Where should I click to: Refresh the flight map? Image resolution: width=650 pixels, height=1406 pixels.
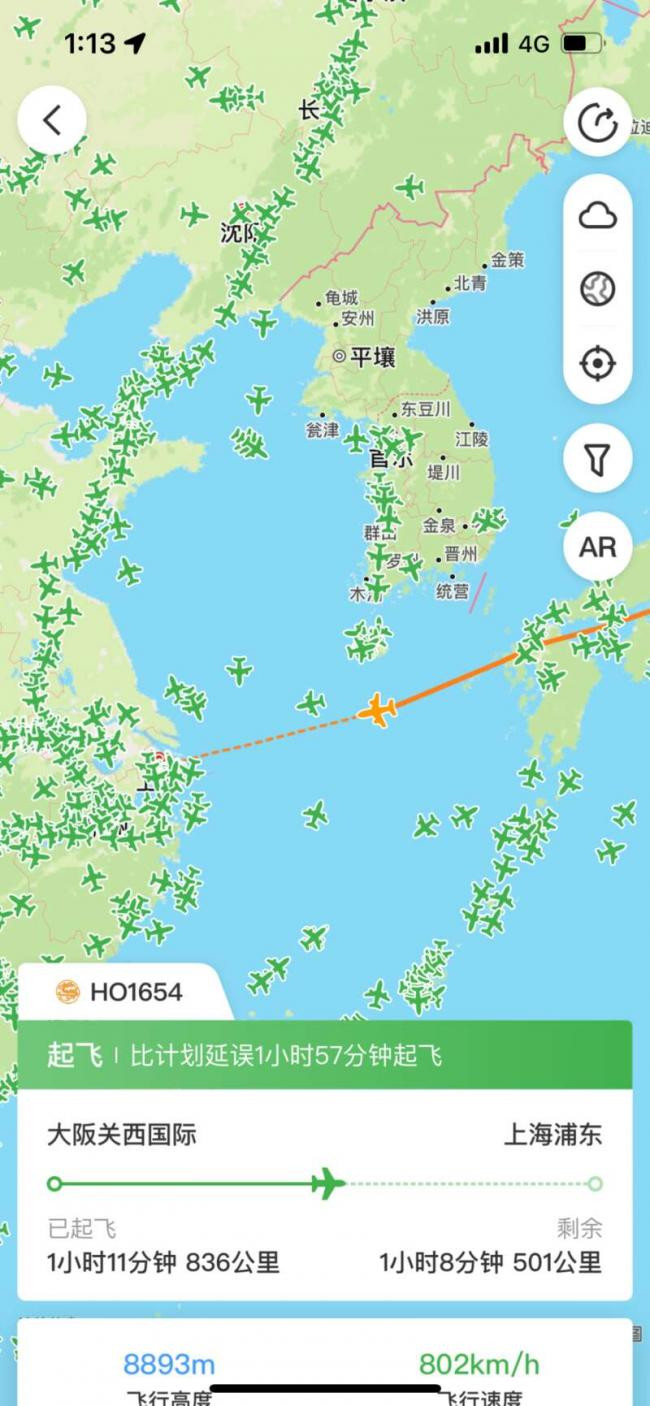(x=597, y=122)
